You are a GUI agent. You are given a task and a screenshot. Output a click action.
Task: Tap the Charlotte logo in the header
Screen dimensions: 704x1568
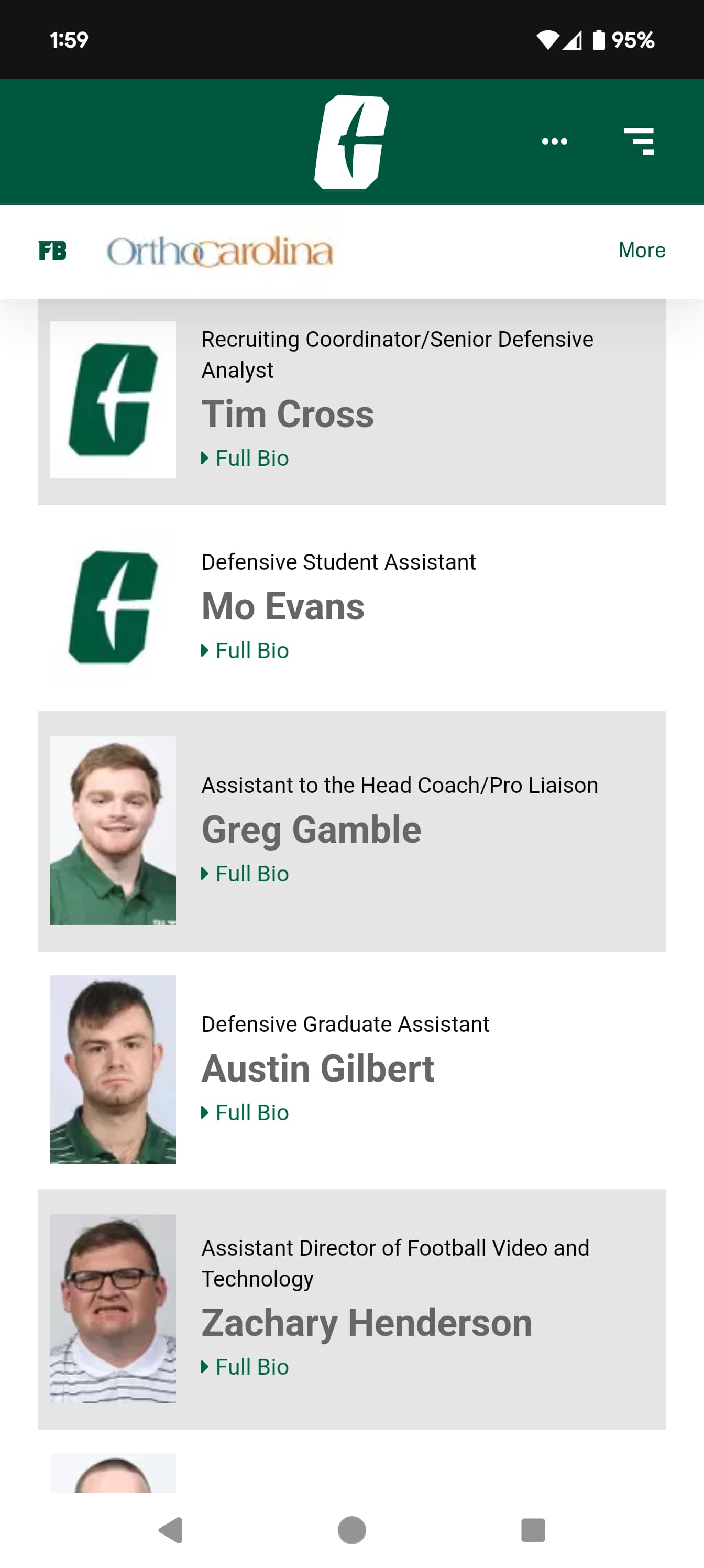pos(351,142)
